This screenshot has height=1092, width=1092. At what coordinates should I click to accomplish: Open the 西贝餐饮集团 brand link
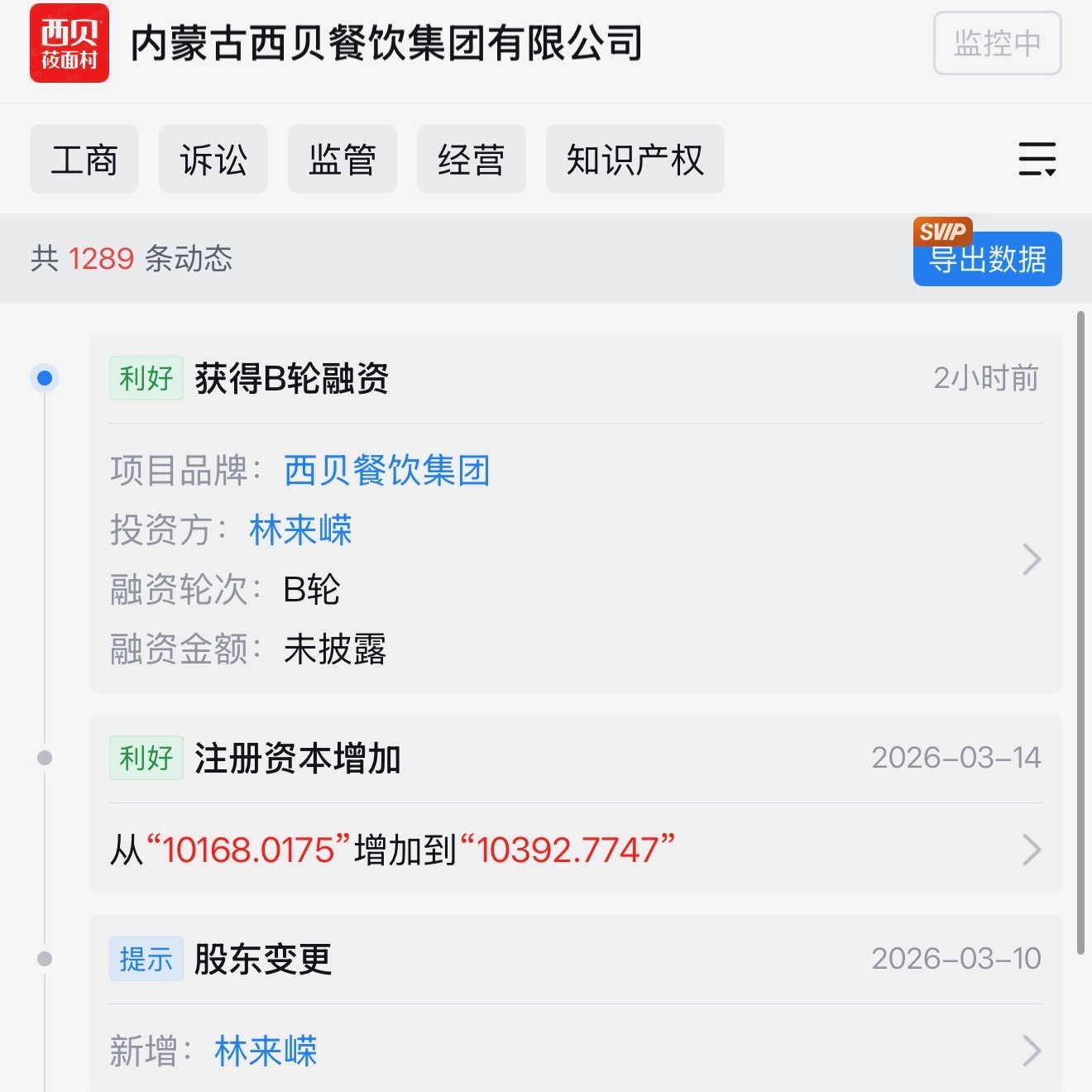tap(386, 471)
